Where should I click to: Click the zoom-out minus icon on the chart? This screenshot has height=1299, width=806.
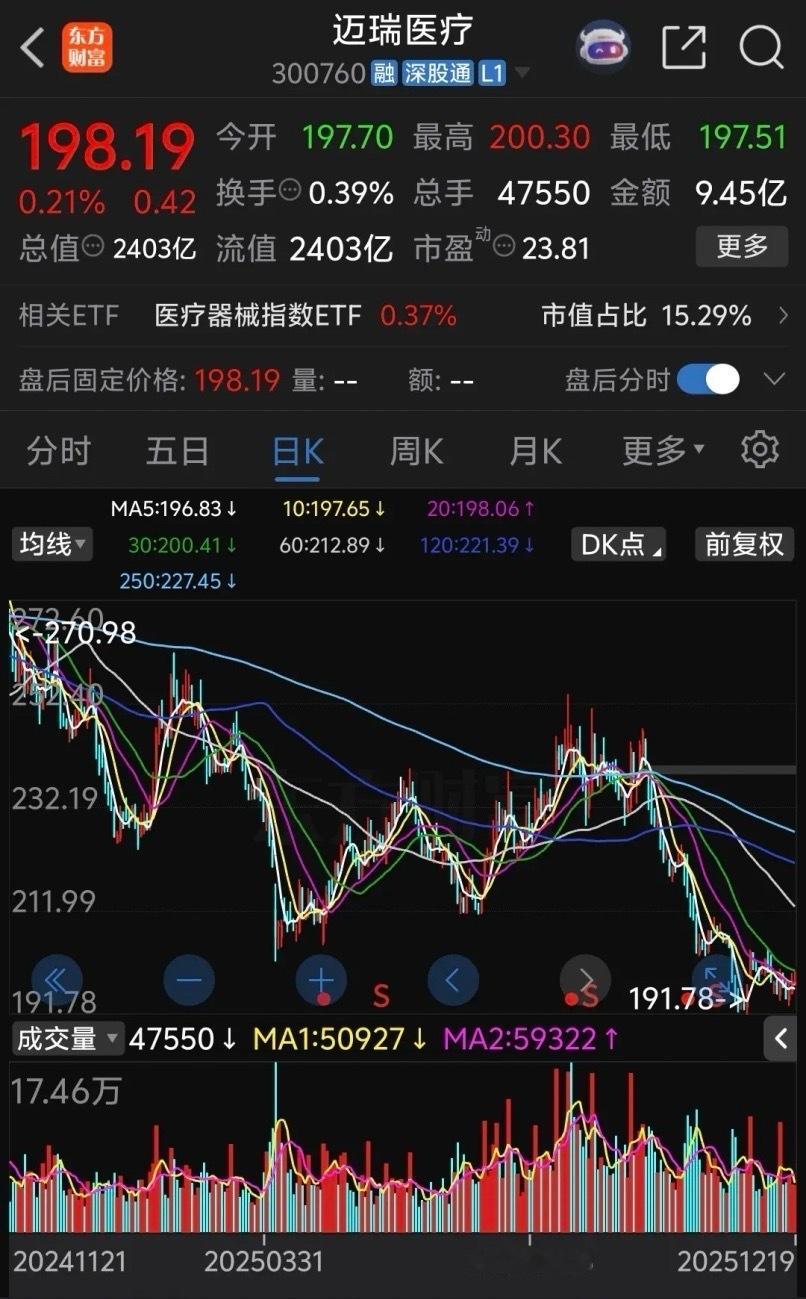(189, 981)
